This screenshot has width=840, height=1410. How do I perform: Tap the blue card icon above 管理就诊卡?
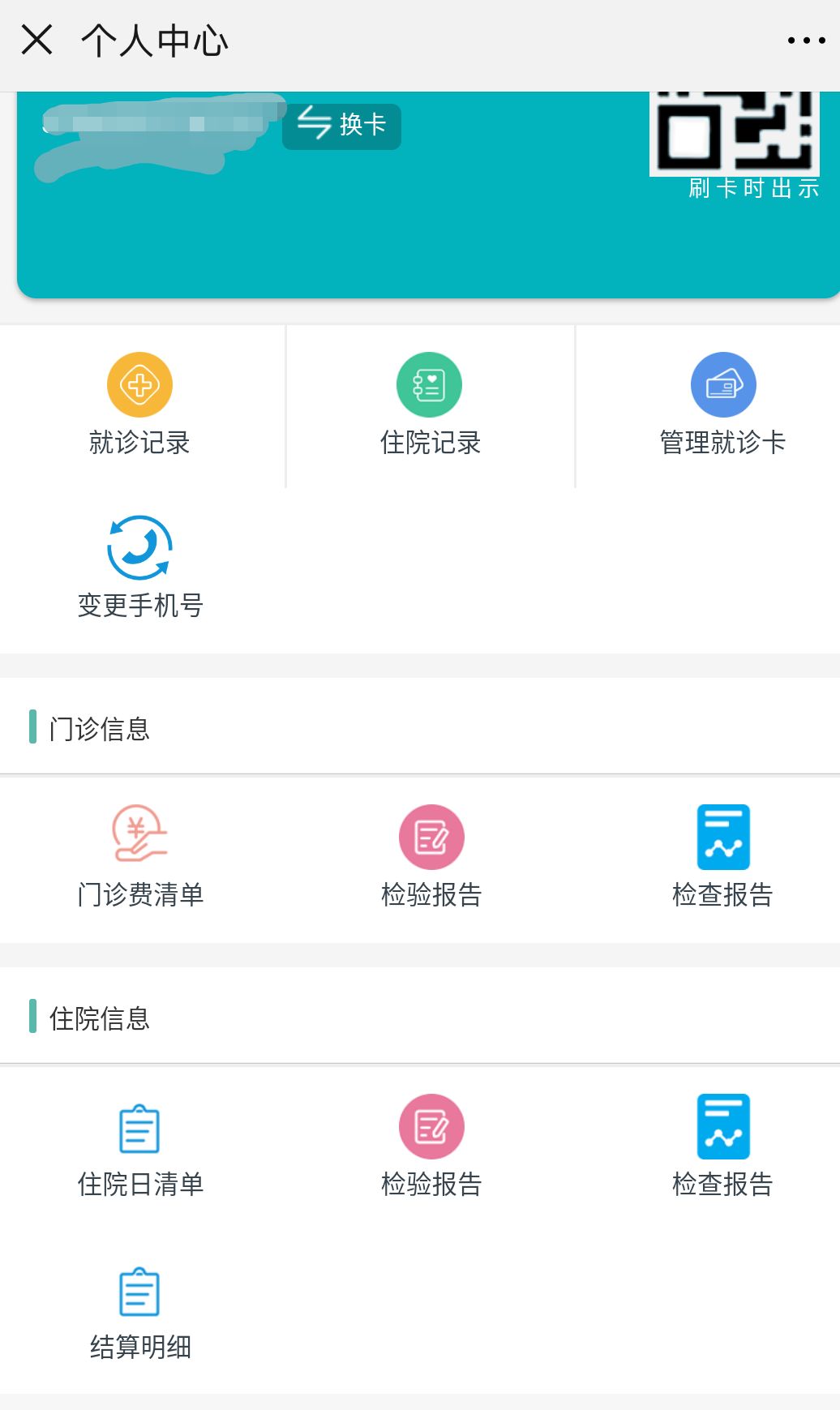click(x=721, y=384)
